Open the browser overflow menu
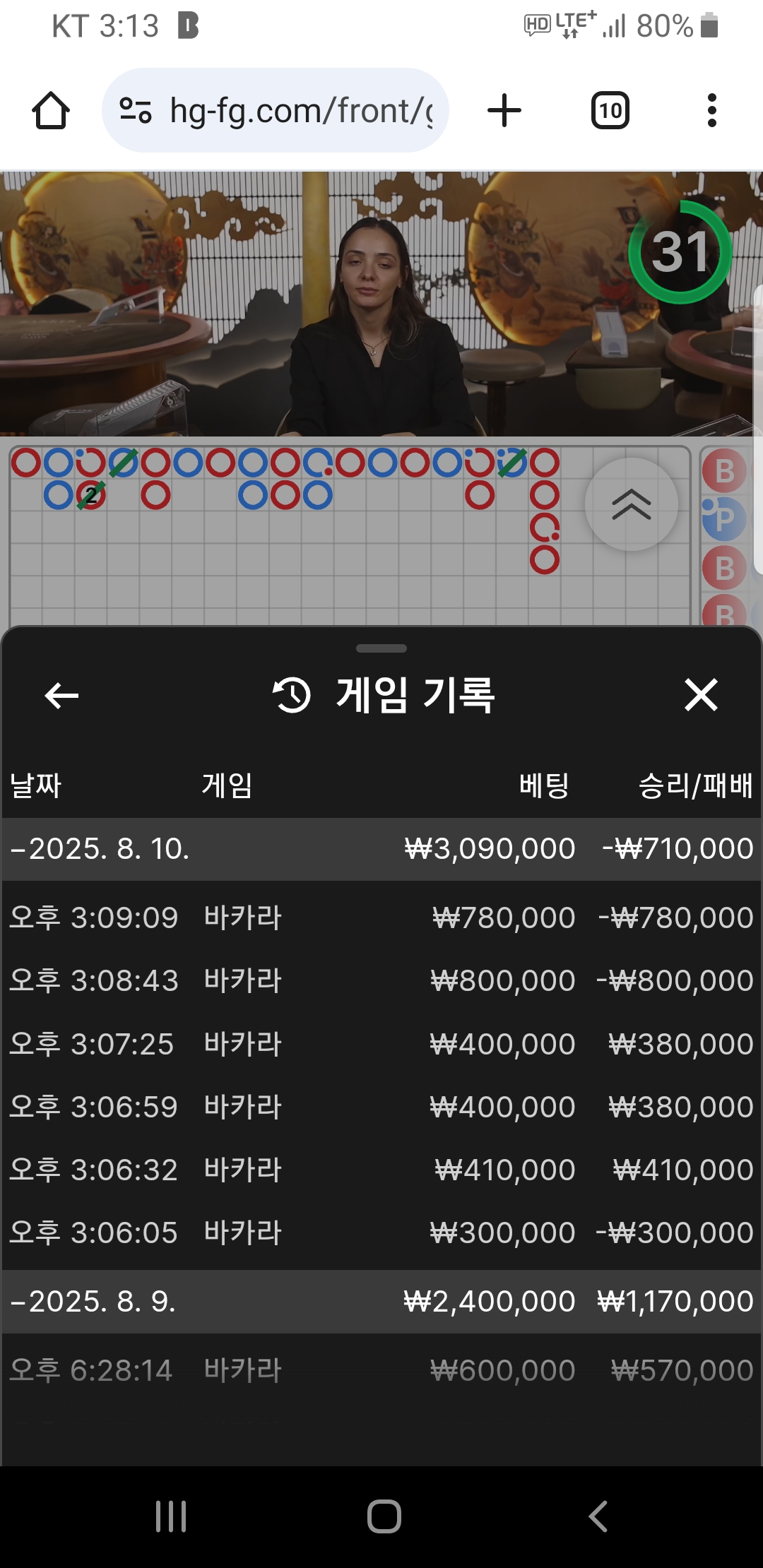The height and width of the screenshot is (1568, 763). tap(711, 111)
